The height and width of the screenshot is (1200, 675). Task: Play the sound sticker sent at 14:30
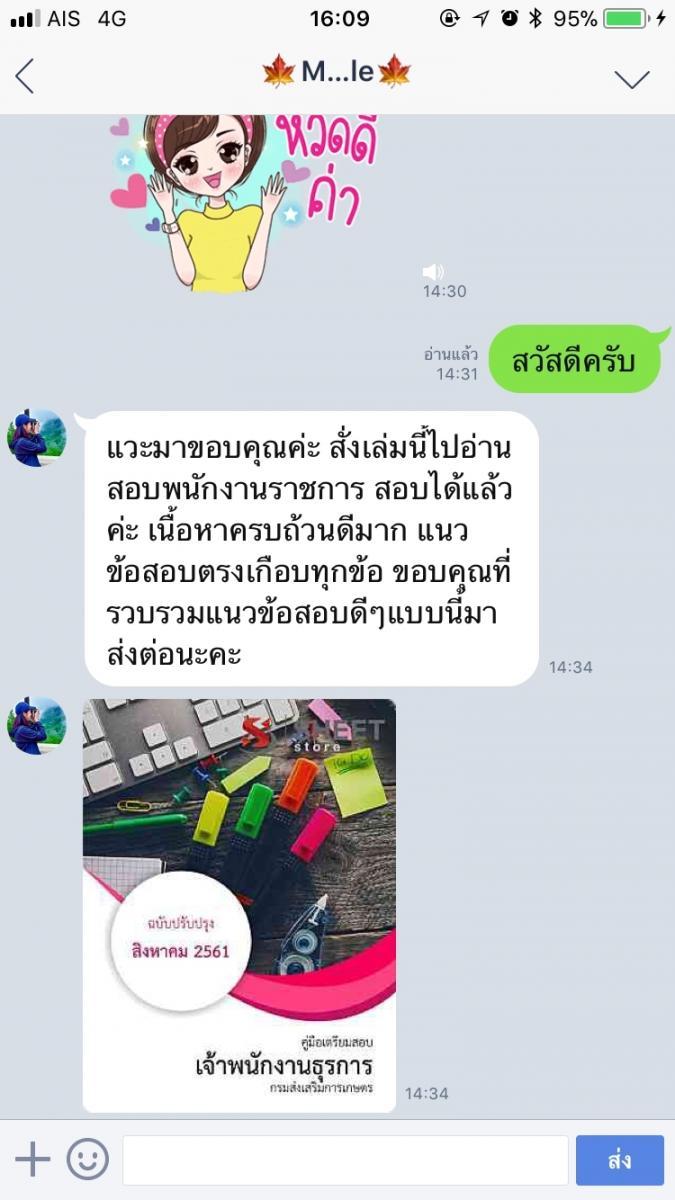click(x=235, y=200)
